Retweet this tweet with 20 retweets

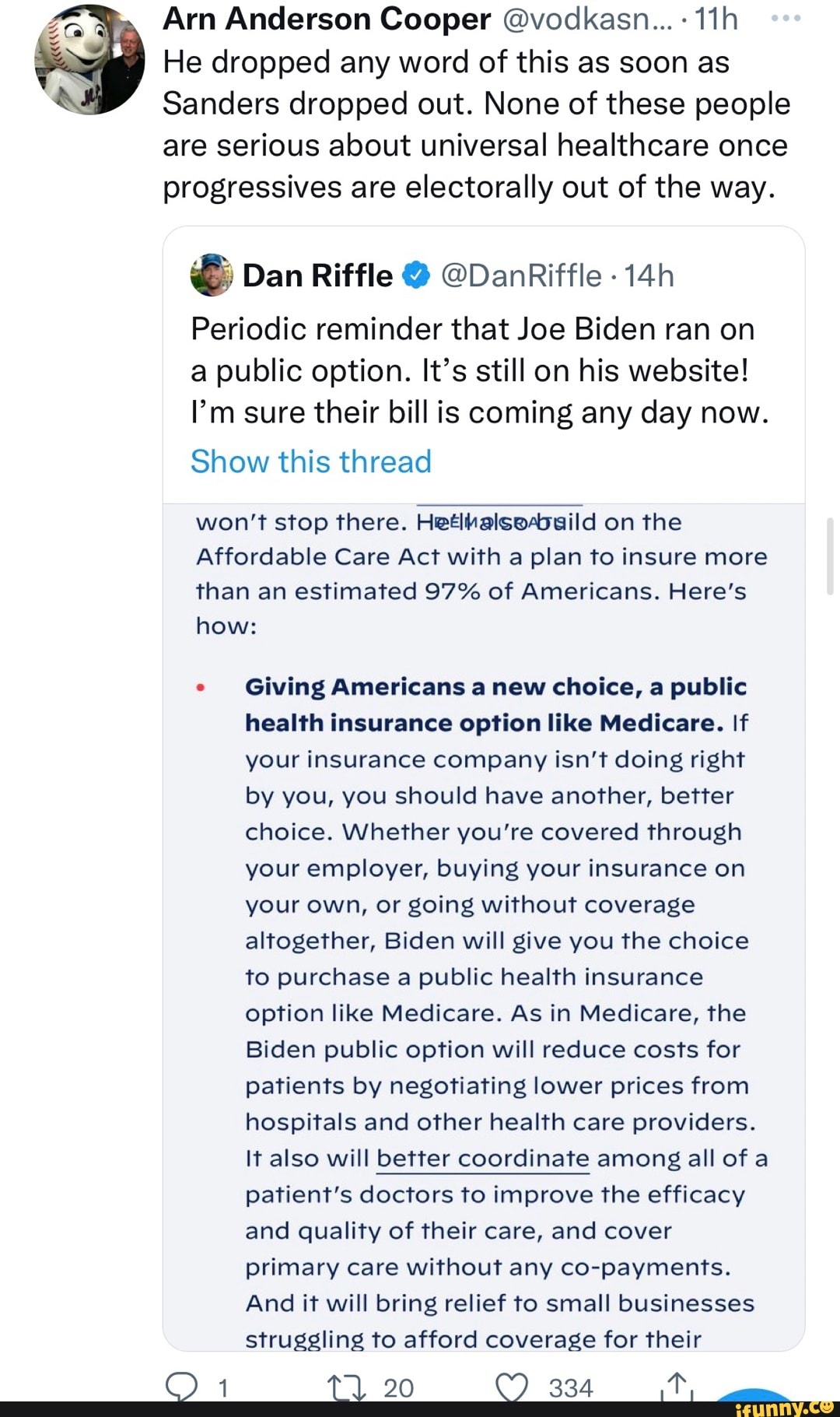pyautogui.click(x=341, y=1387)
